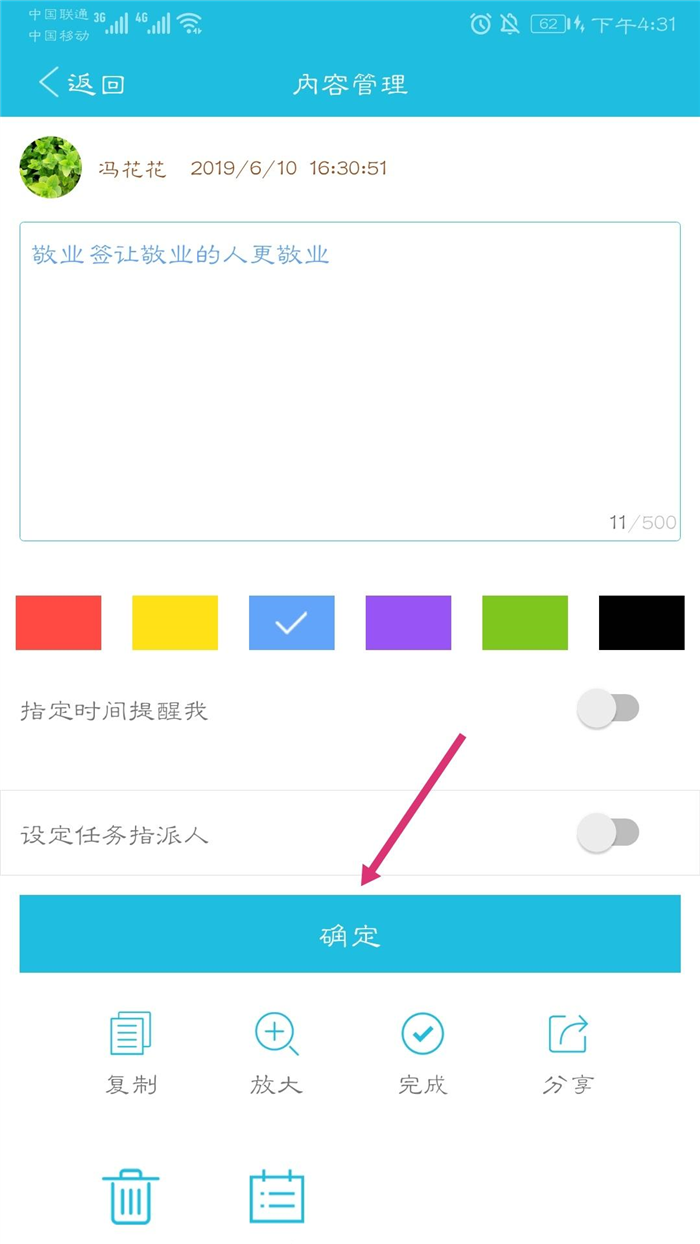Go back using the 返回 button

point(82,83)
